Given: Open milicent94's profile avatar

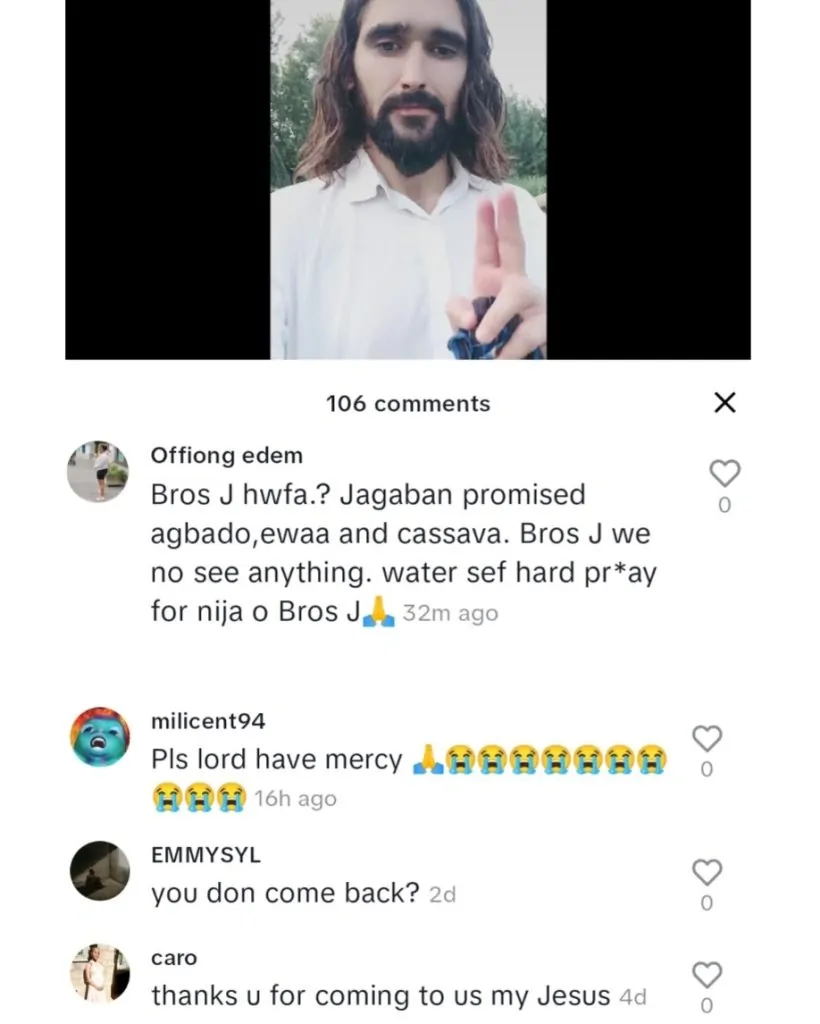Looking at the screenshot, I should coord(99,737).
